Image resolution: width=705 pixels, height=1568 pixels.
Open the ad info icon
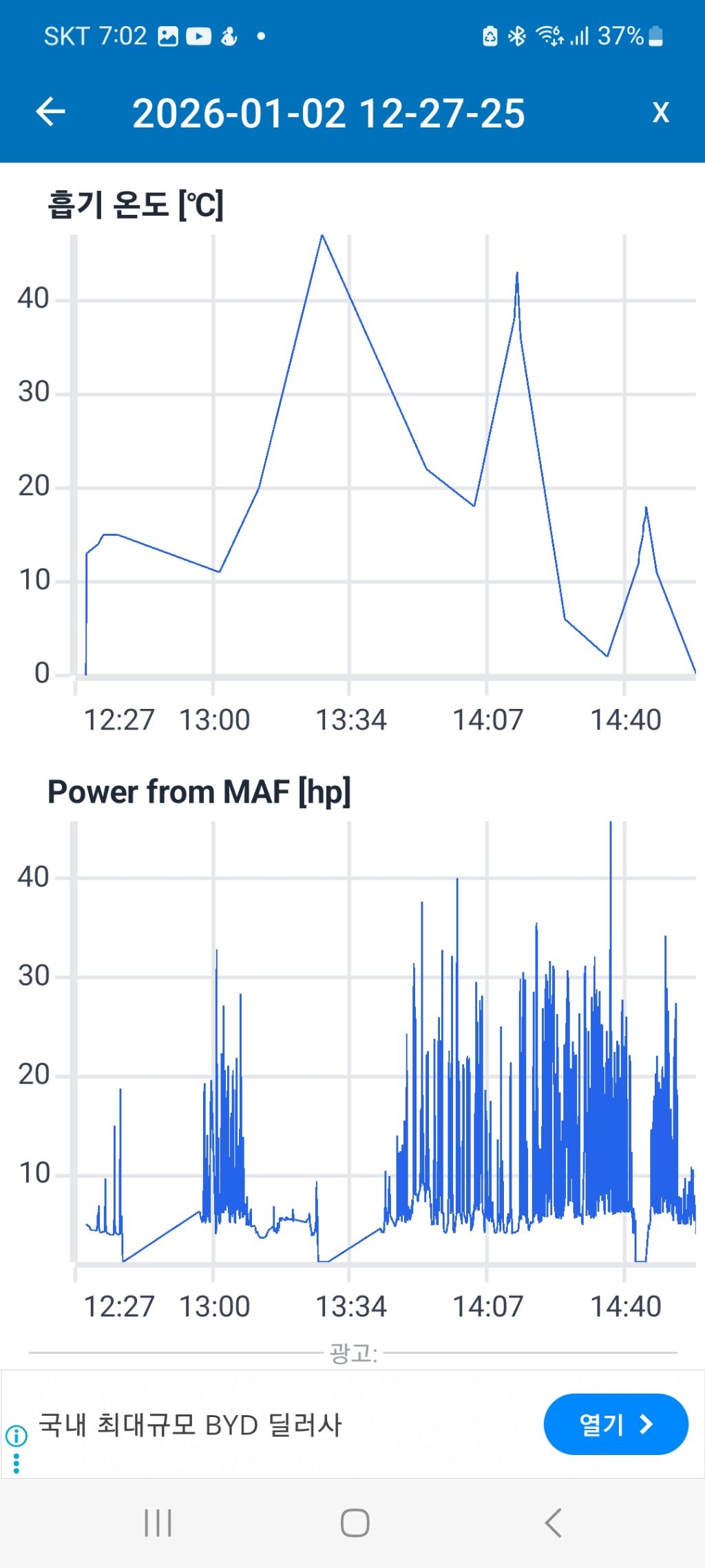16,1436
